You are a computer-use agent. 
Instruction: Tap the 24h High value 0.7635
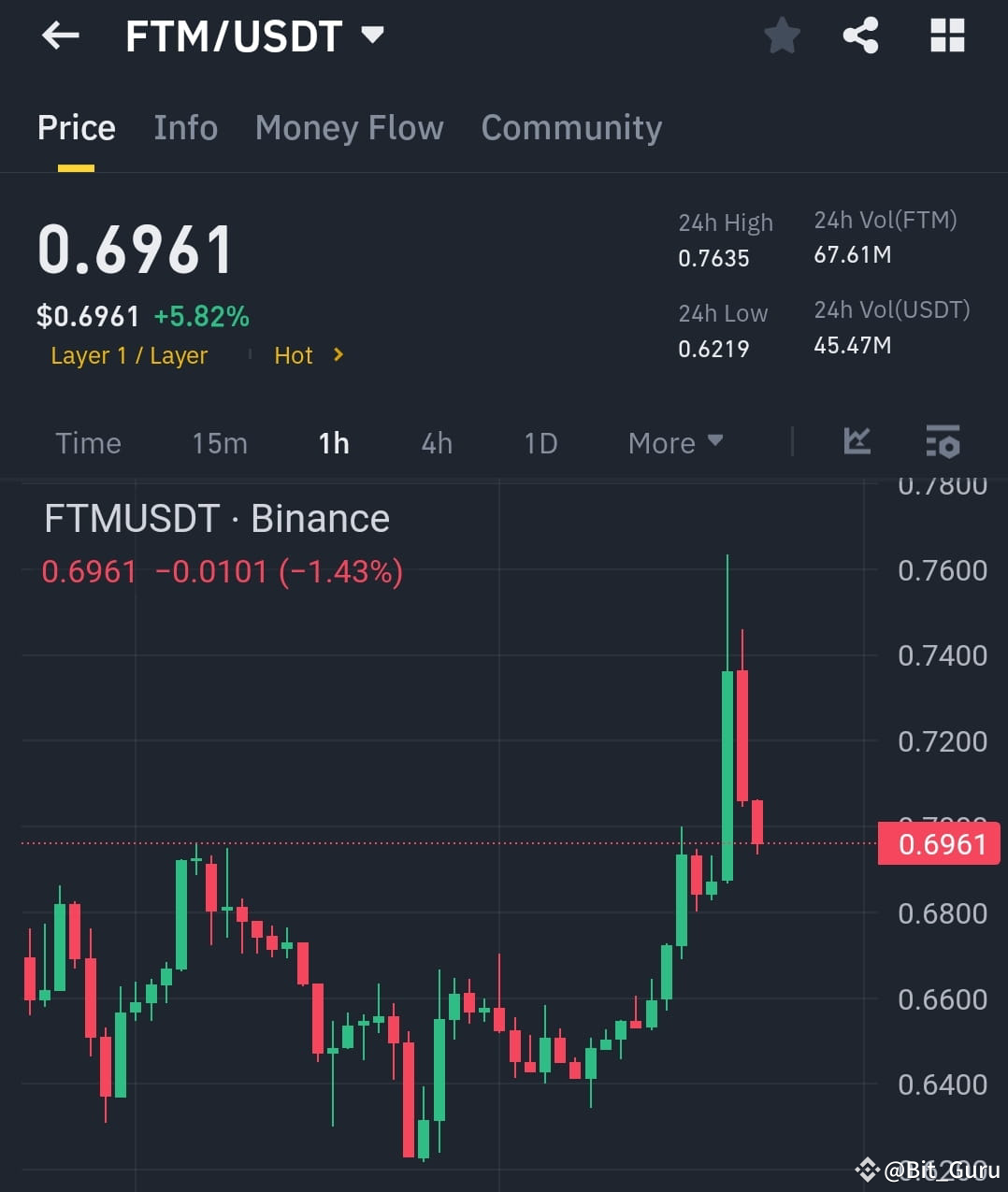713,258
